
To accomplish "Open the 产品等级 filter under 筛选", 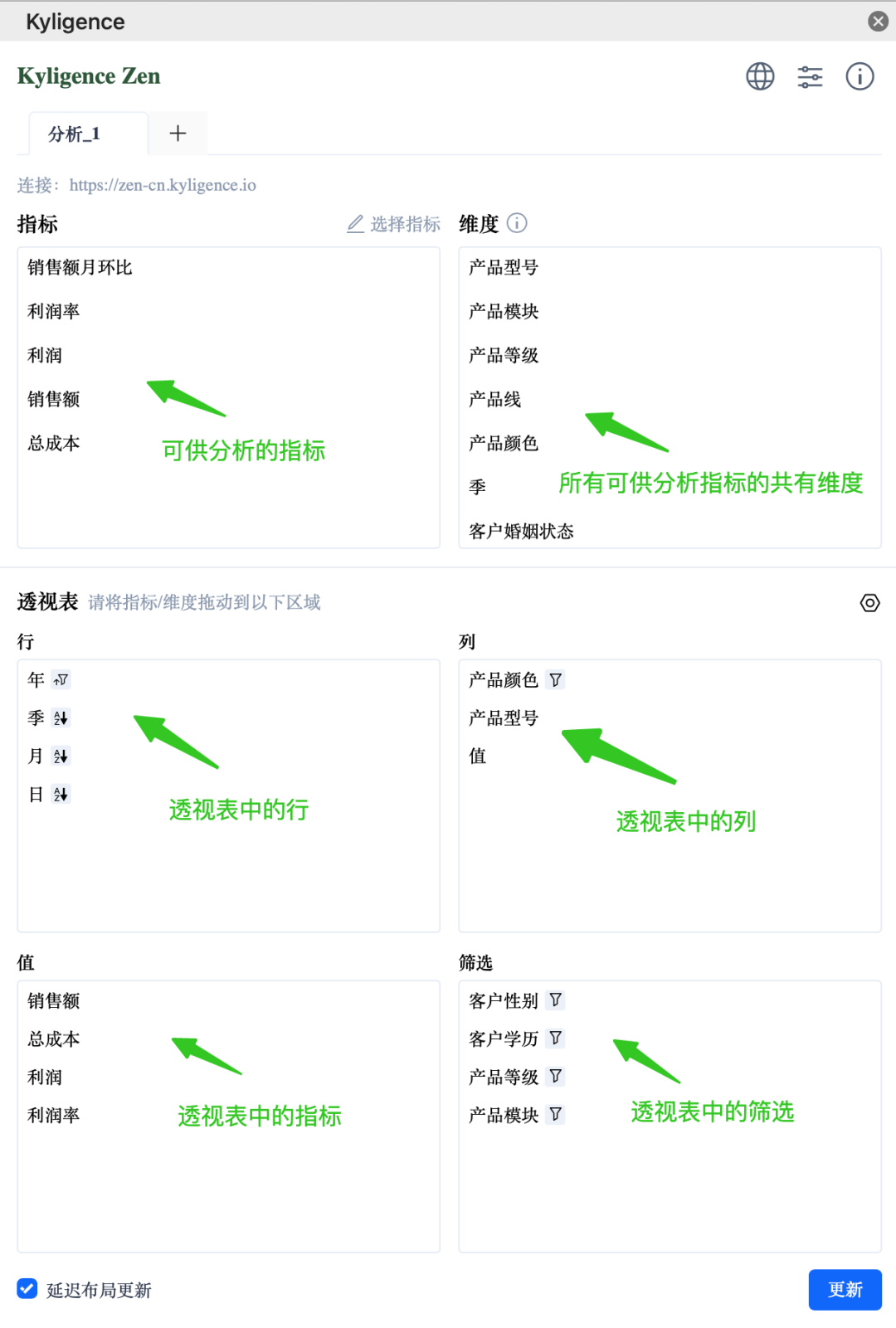I will pyautogui.click(x=556, y=1077).
